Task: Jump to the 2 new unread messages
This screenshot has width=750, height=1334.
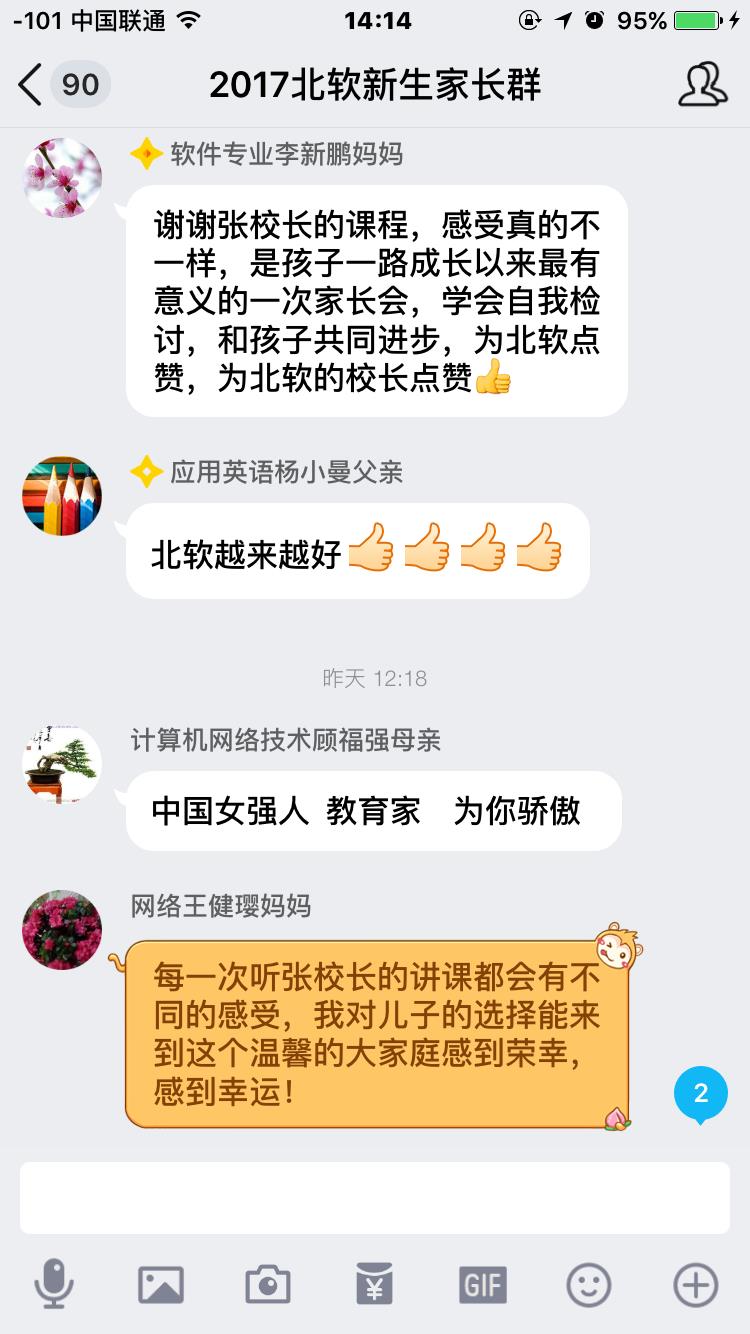Action: point(701,1094)
